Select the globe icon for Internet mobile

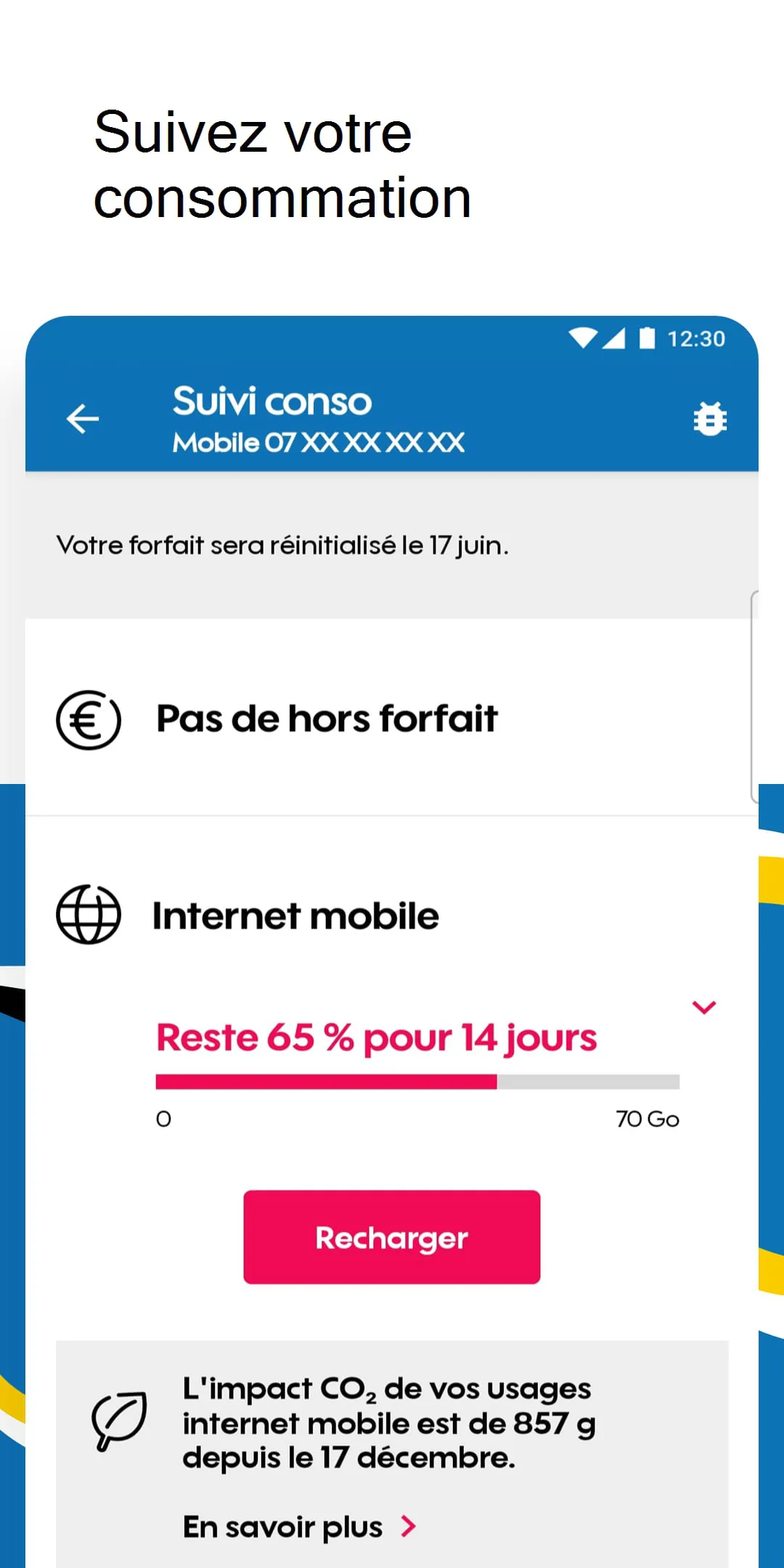pos(87,914)
